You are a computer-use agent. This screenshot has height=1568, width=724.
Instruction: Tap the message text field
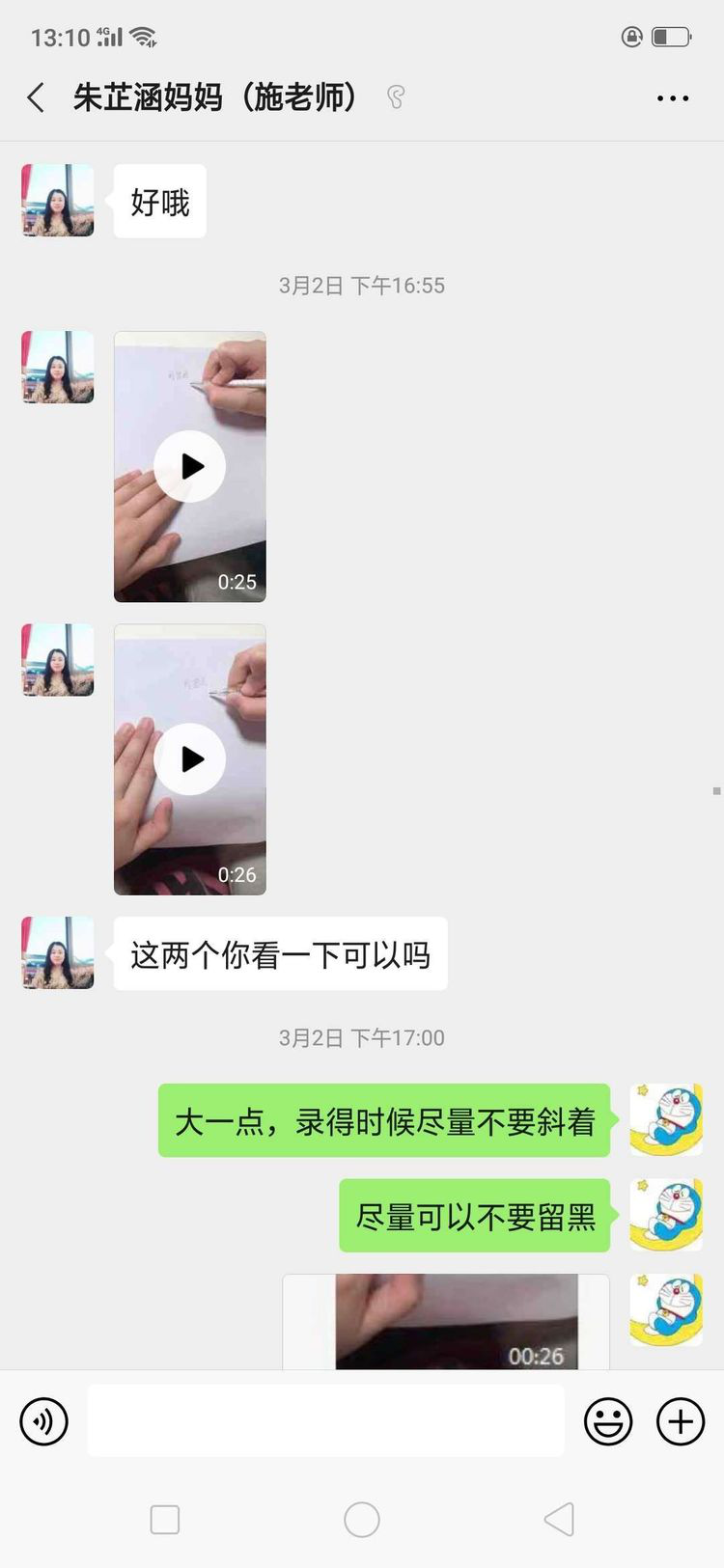click(325, 1421)
